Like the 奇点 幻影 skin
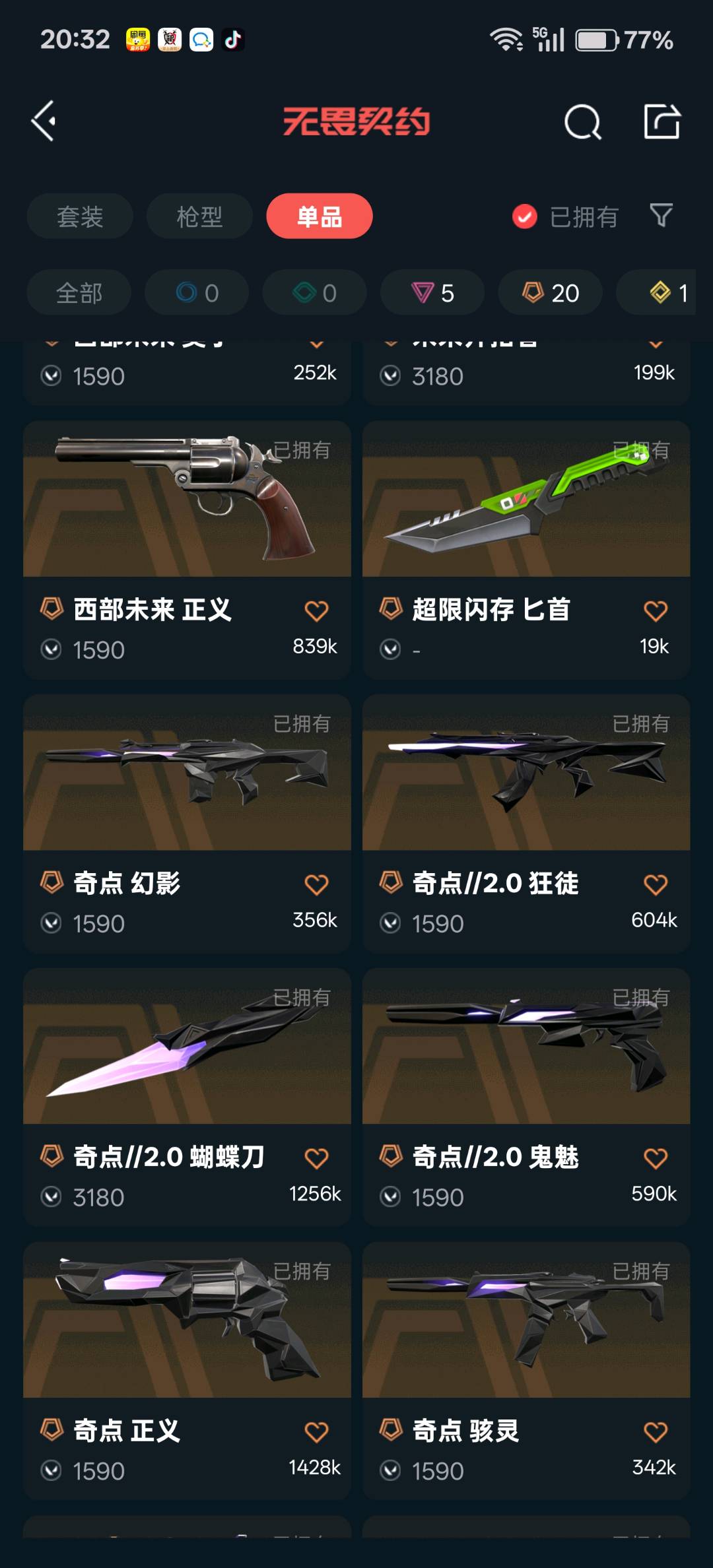The height and width of the screenshot is (1568, 713). [316, 884]
